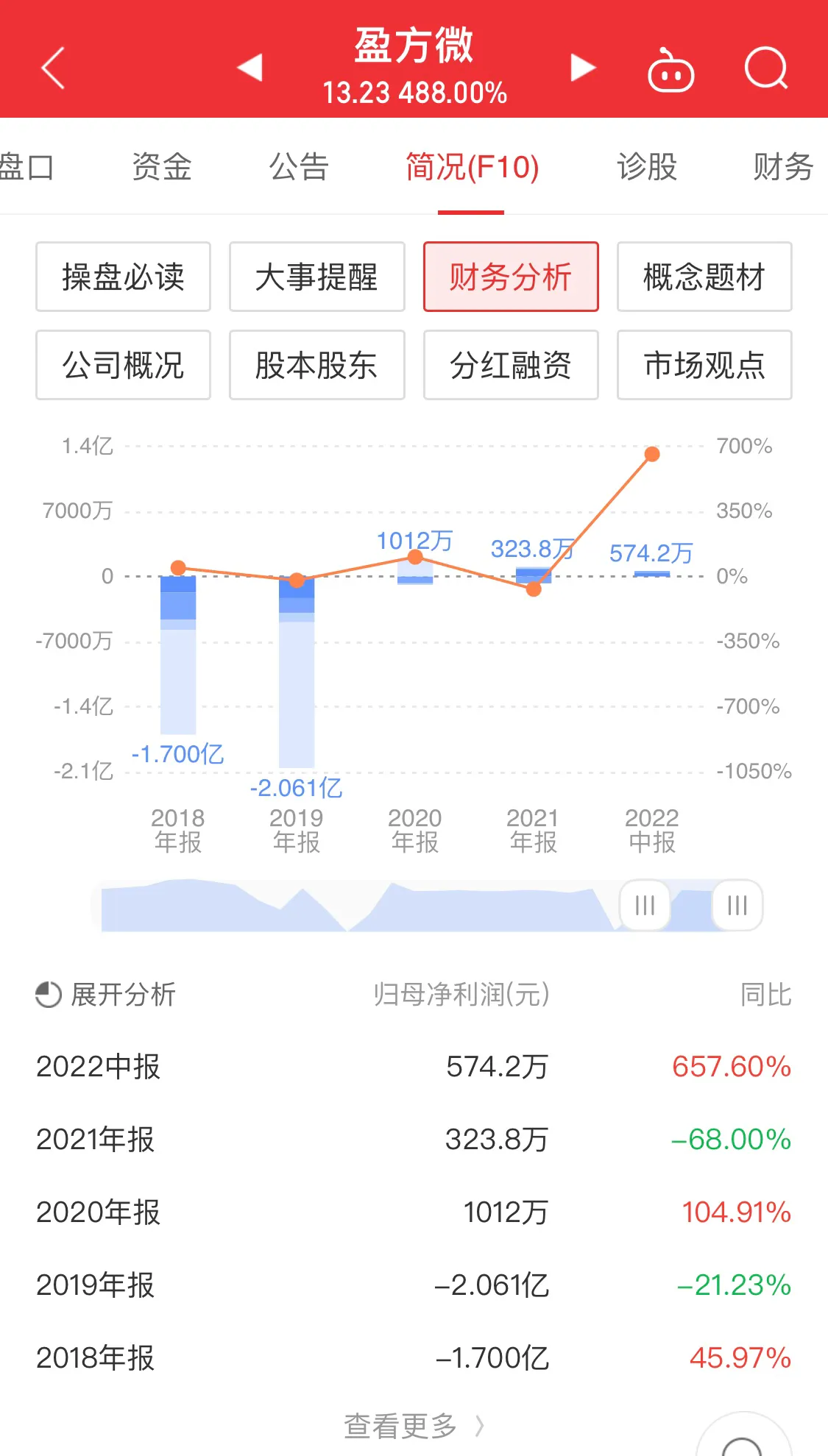Switch to the 公告 tab
828x1456 pixels.
pyautogui.click(x=298, y=167)
